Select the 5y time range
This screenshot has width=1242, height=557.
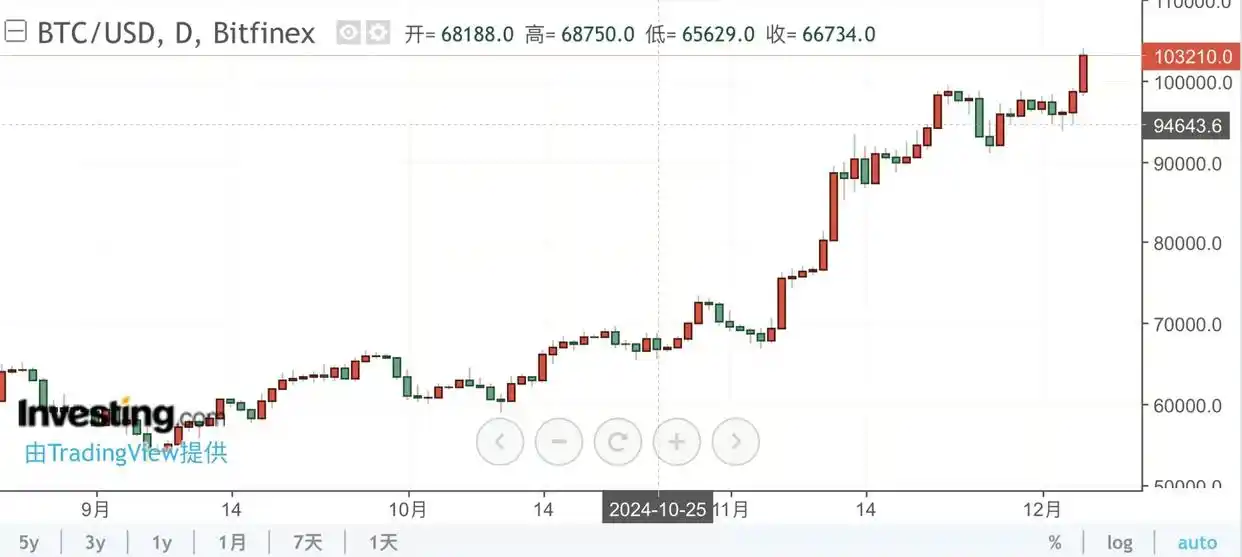(29, 543)
